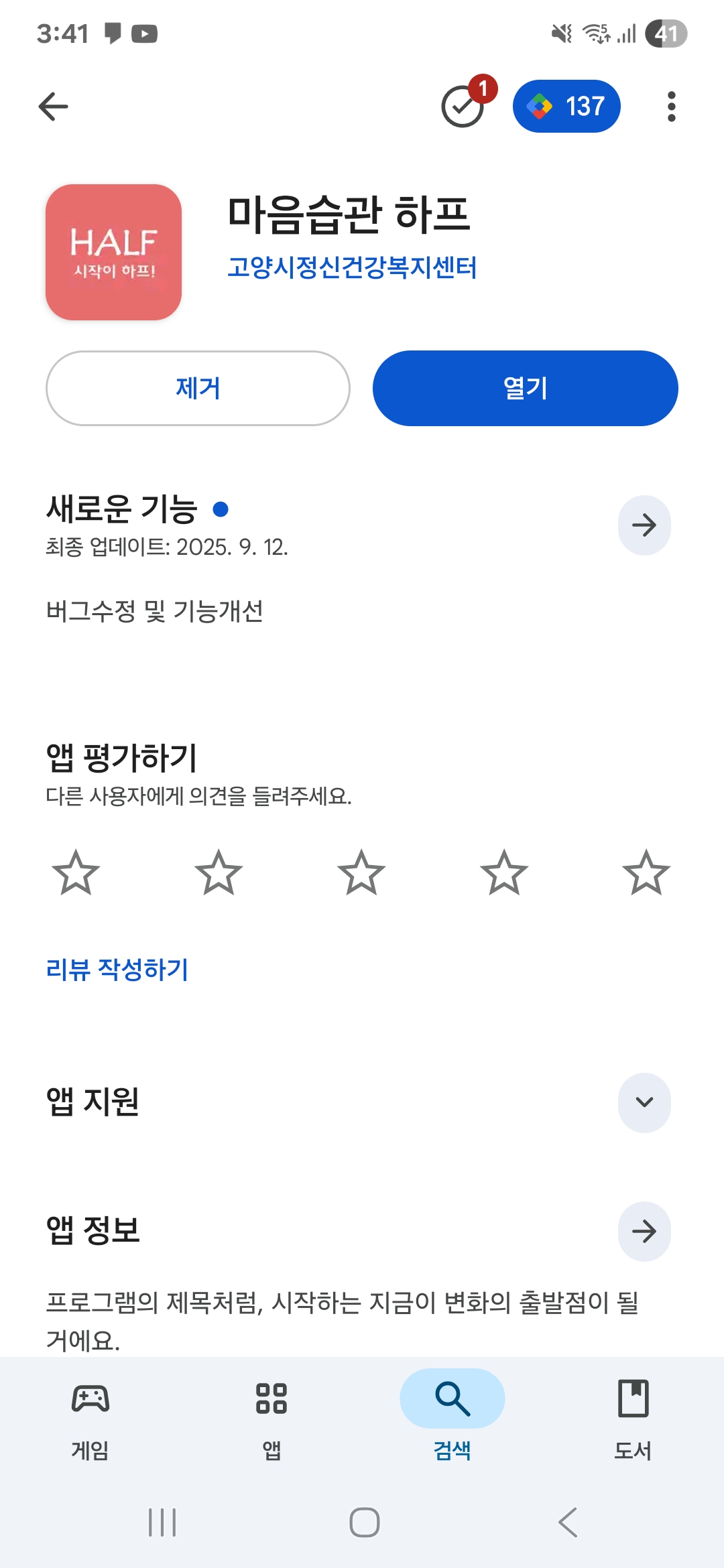Switch to the 앱 tab

point(271,1415)
